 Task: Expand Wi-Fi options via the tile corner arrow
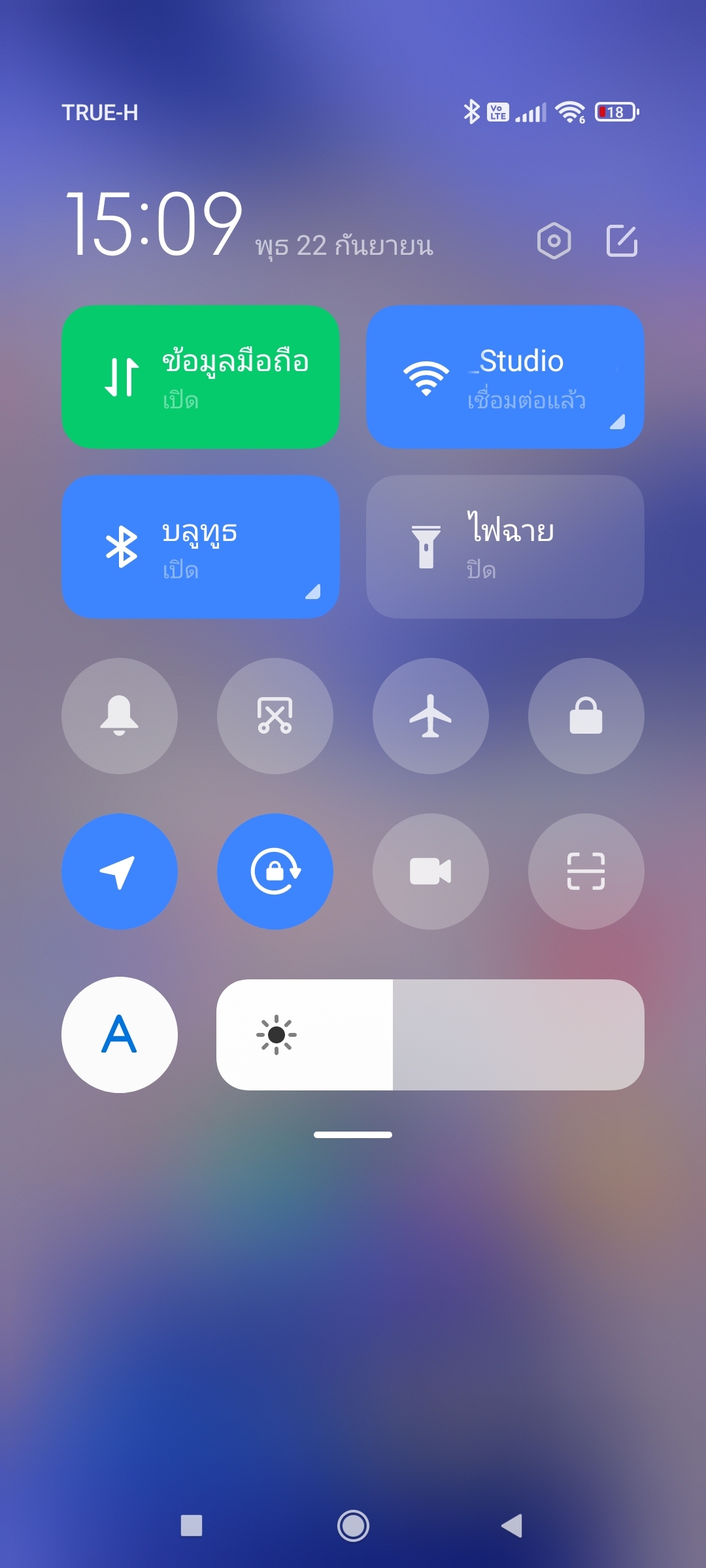tap(618, 421)
